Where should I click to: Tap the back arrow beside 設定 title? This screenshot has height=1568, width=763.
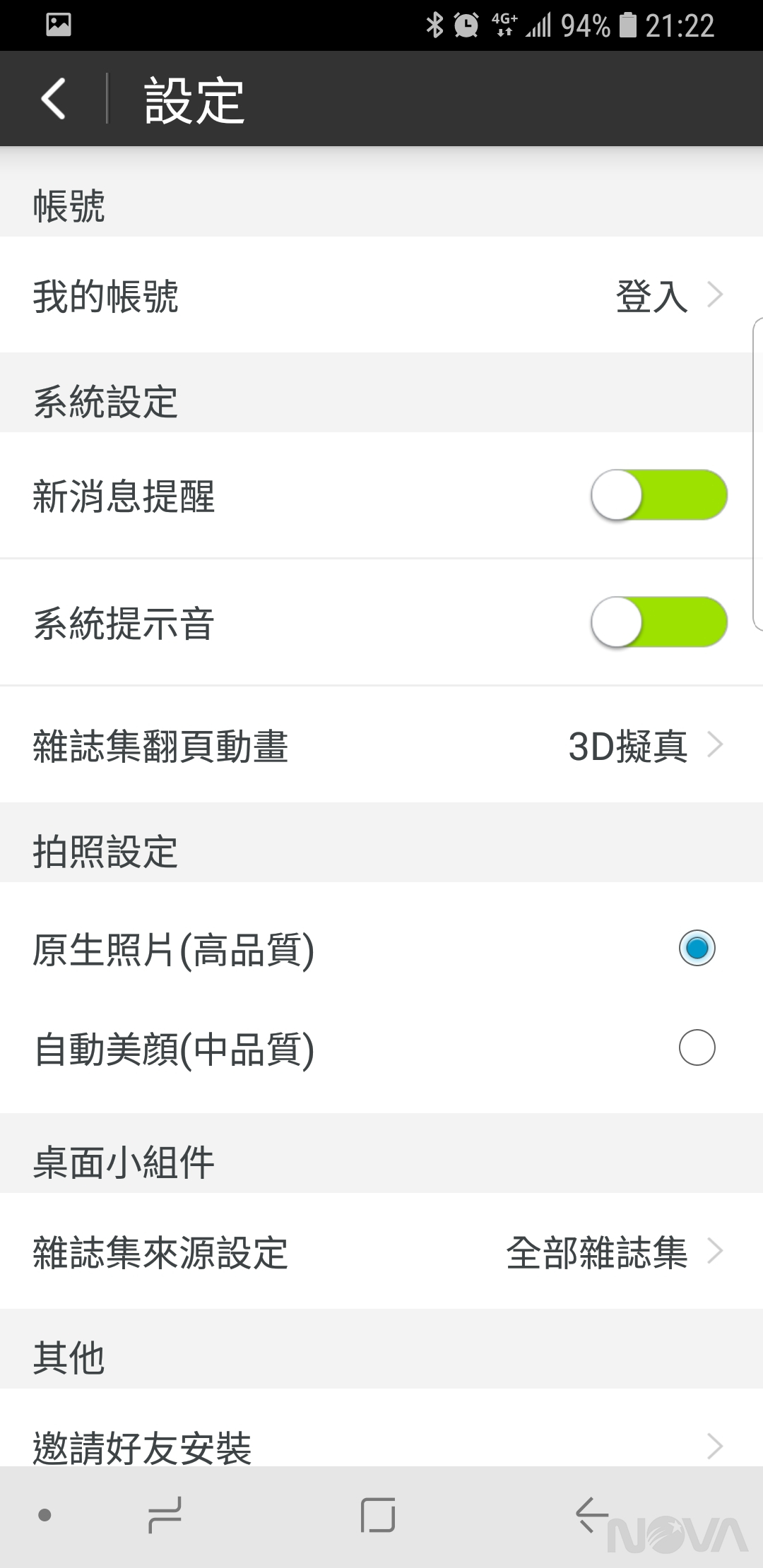tap(53, 99)
